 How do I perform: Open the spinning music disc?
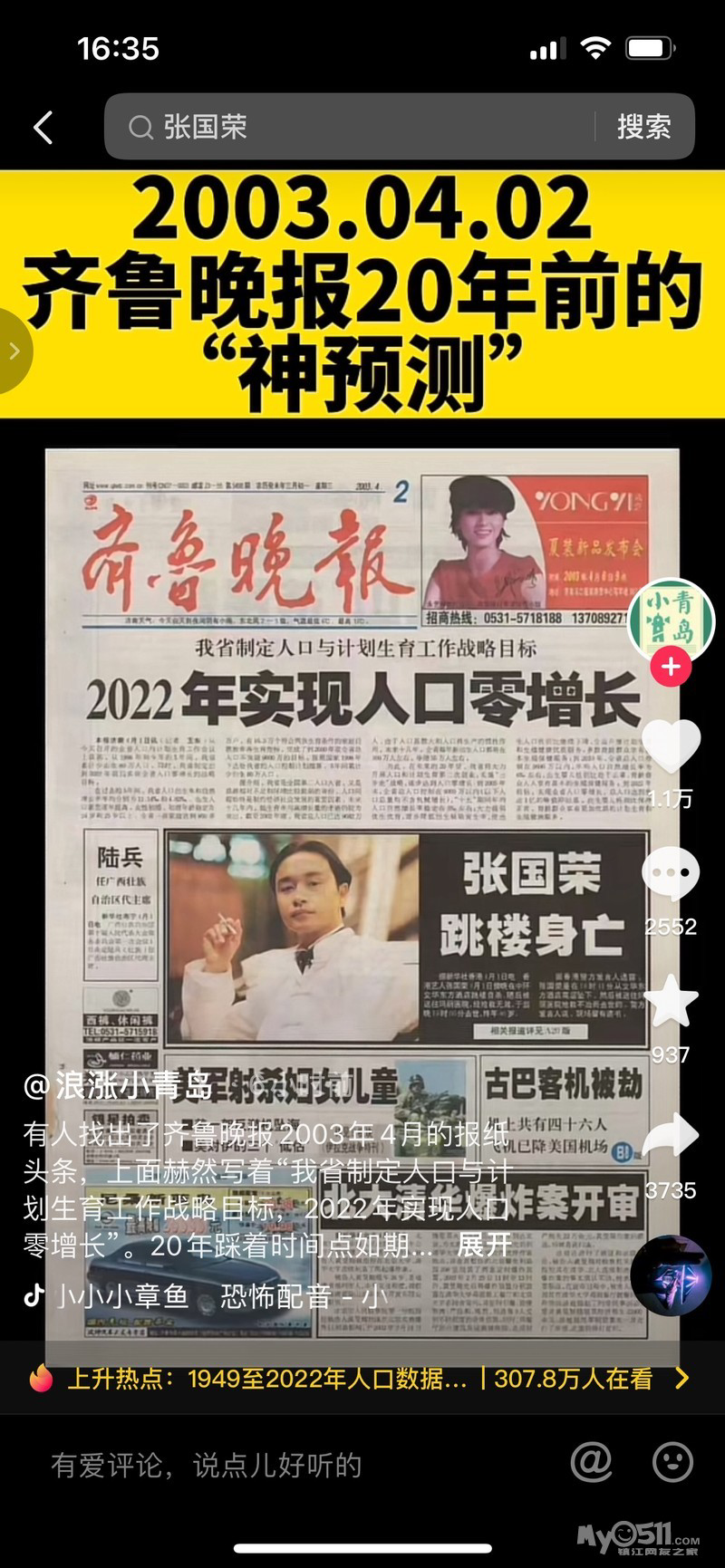click(671, 1275)
